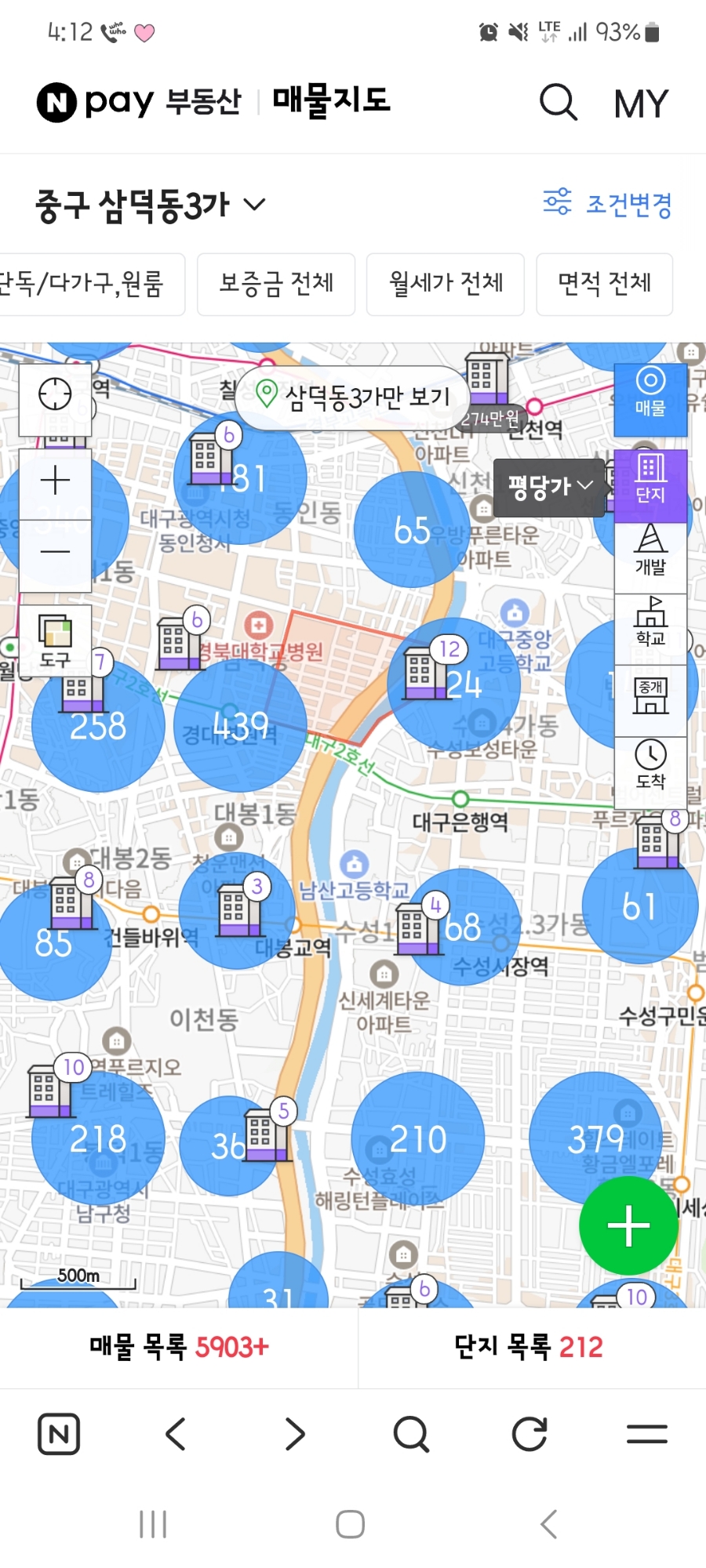Zoom in the map with plus
This screenshot has width=706, height=1568.
tap(55, 481)
